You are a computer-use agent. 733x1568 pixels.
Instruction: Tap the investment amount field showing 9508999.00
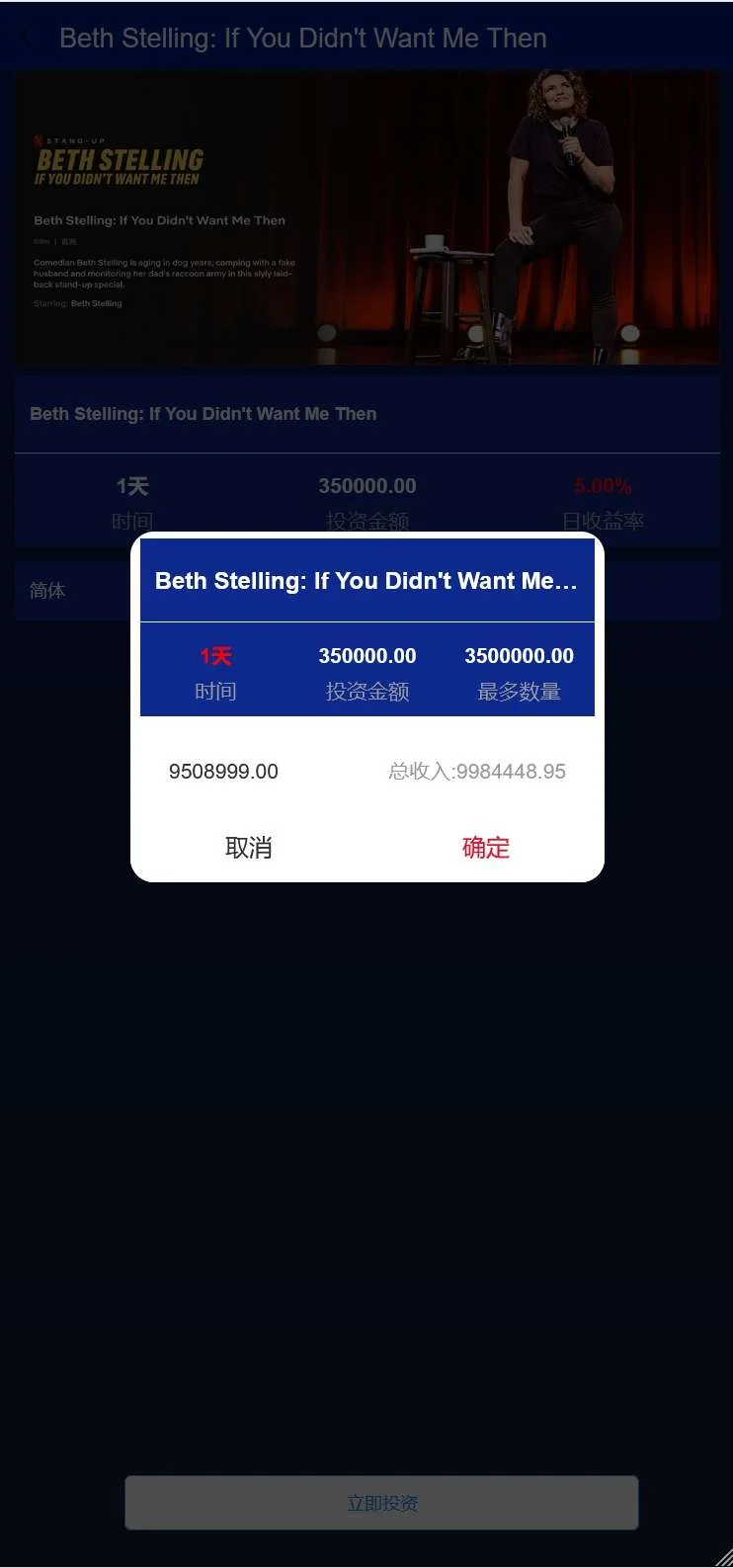tap(224, 772)
